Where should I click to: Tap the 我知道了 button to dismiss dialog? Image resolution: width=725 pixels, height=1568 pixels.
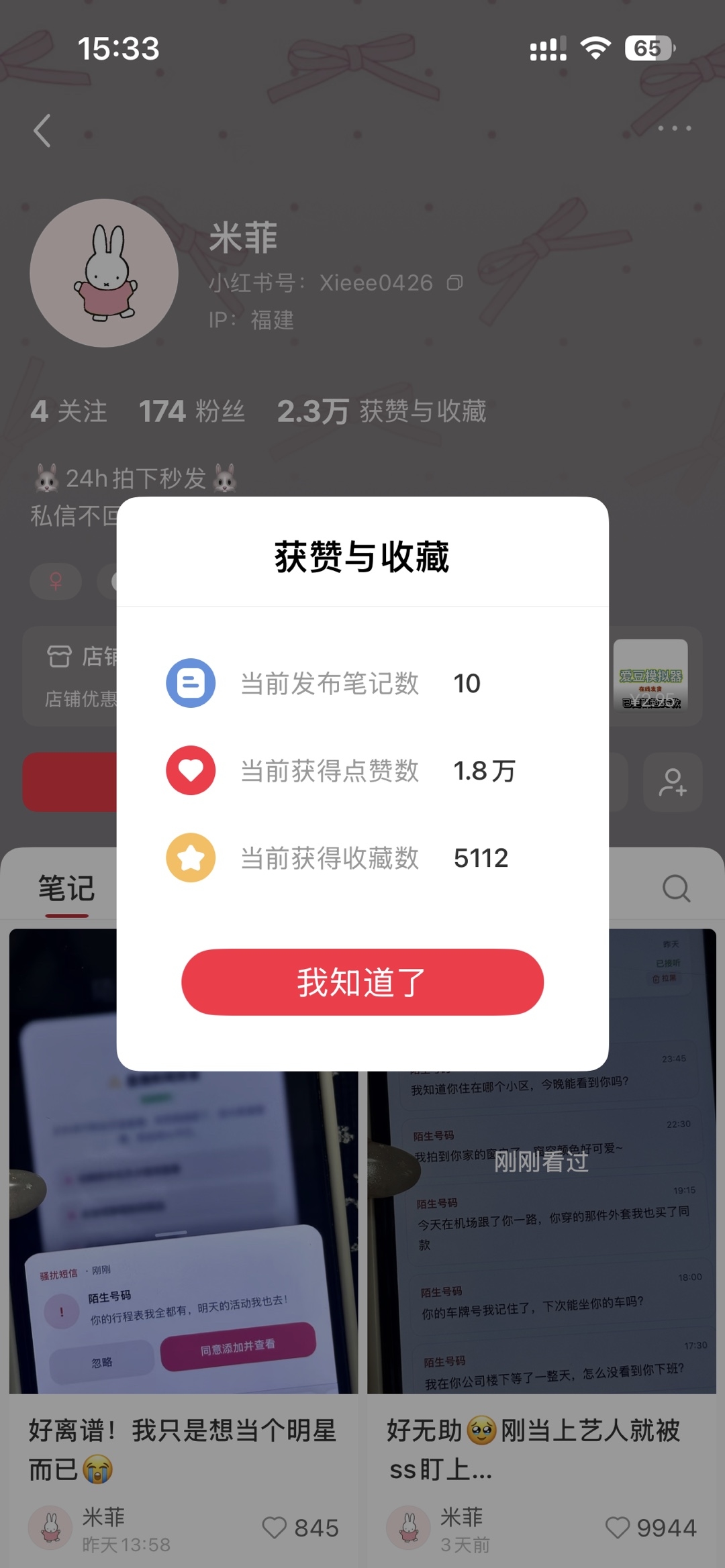coord(362,982)
